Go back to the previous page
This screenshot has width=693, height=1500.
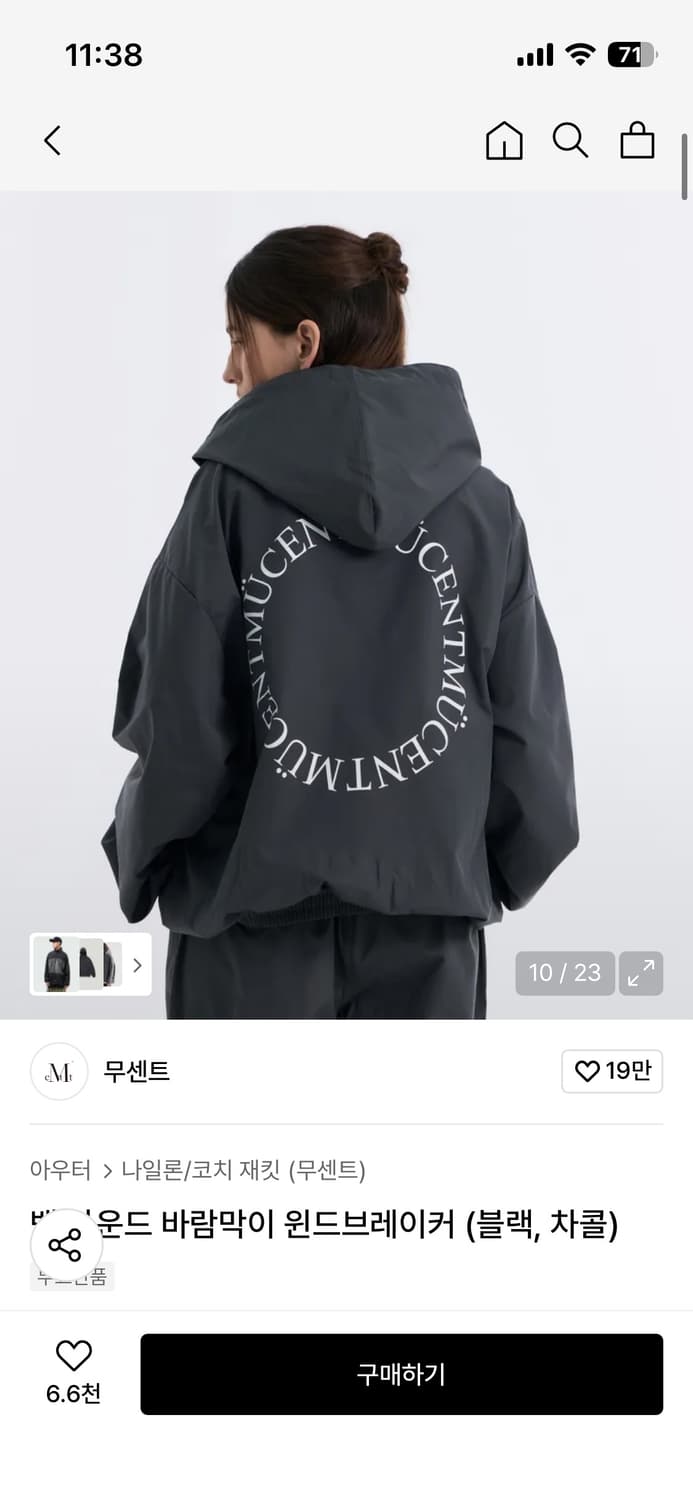(53, 141)
